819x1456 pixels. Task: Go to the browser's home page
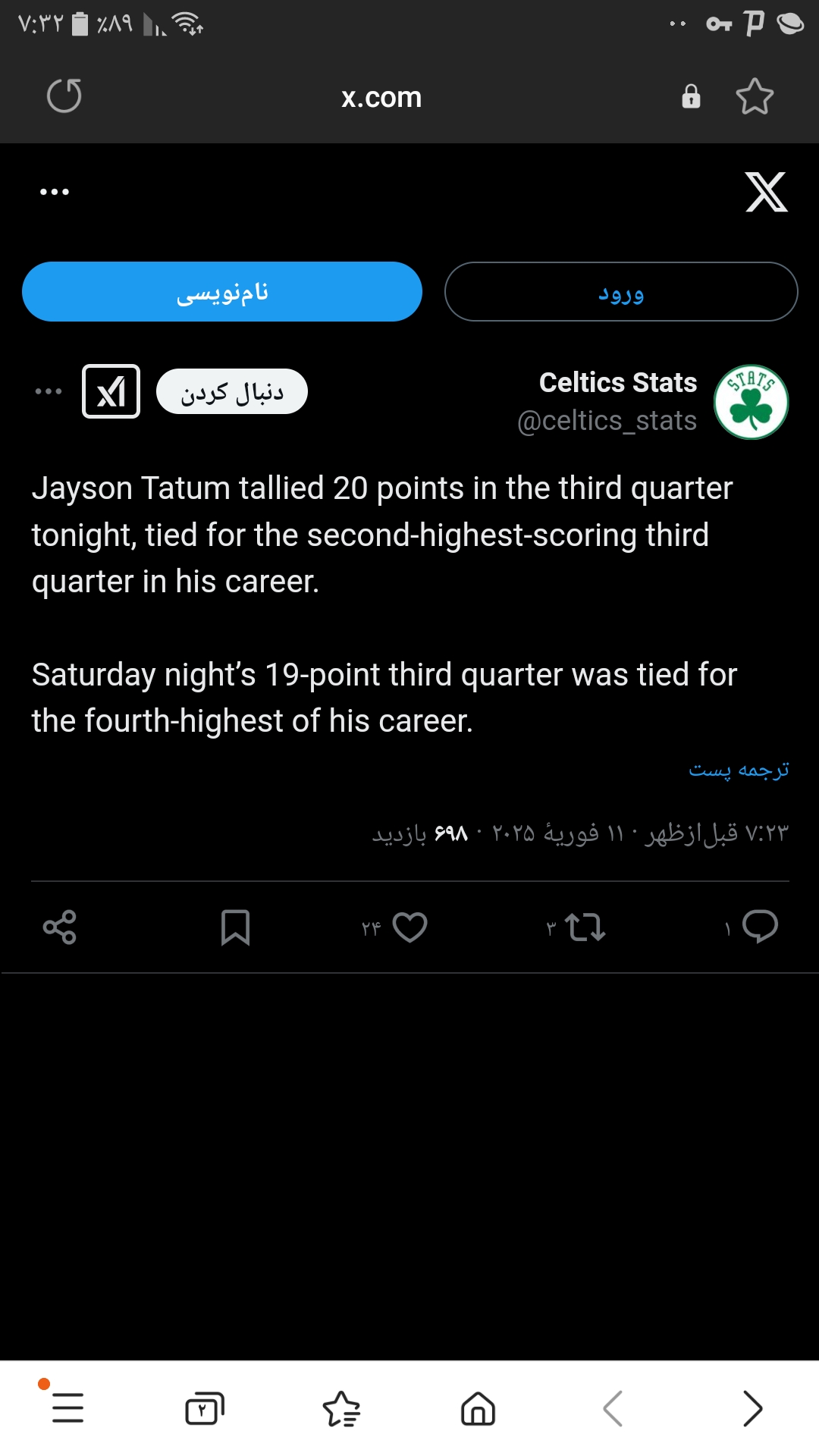point(478,1408)
